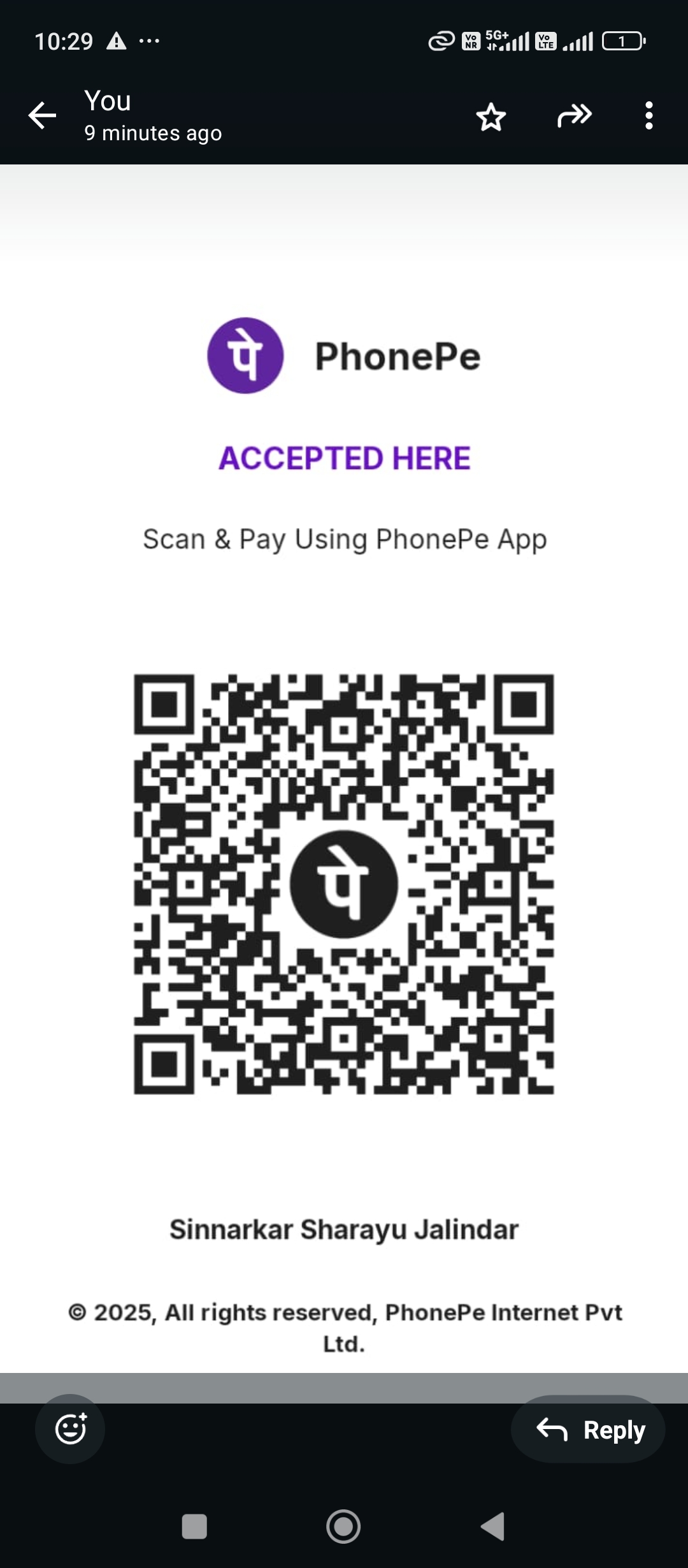
Task: Go back from the image viewer
Action: pos(43,116)
